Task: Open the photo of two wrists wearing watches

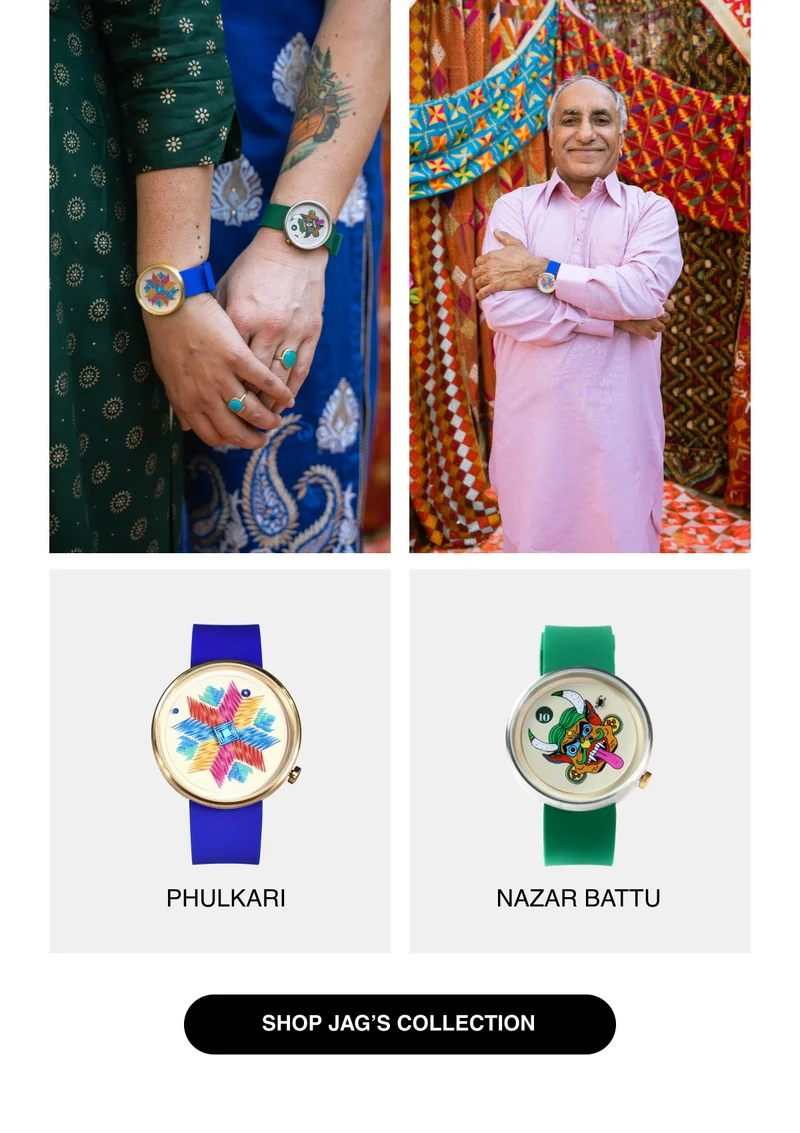Action: tap(220, 275)
